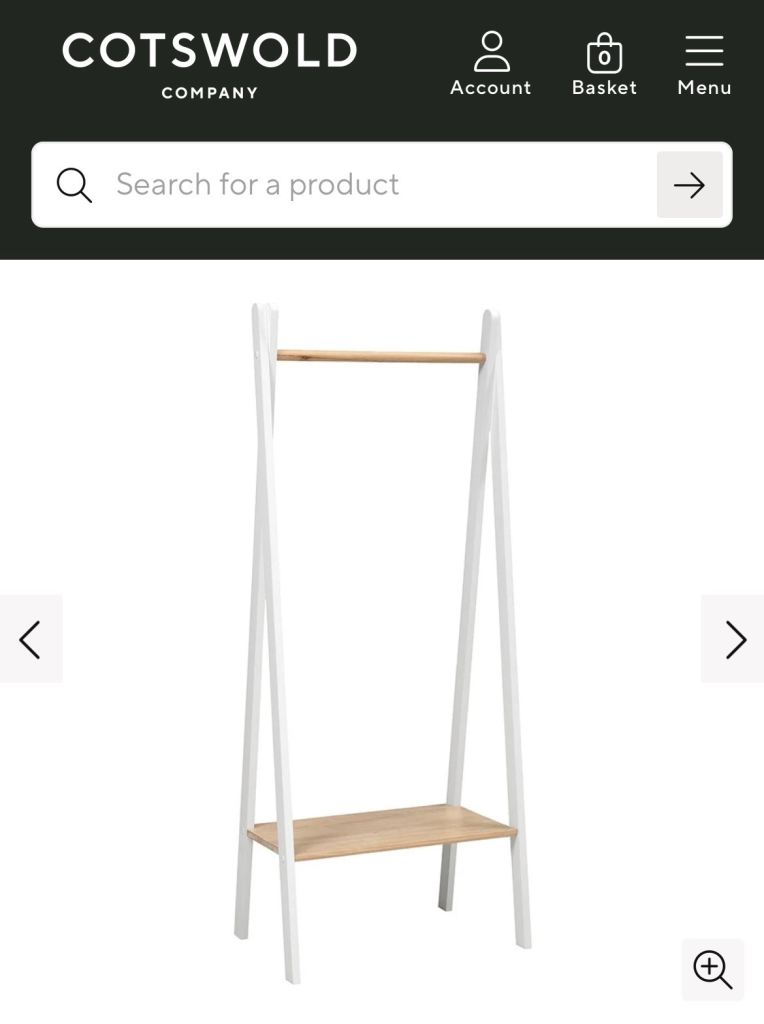Image resolution: width=764 pixels, height=1024 pixels.
Task: Open the Account page
Action: click(x=490, y=65)
